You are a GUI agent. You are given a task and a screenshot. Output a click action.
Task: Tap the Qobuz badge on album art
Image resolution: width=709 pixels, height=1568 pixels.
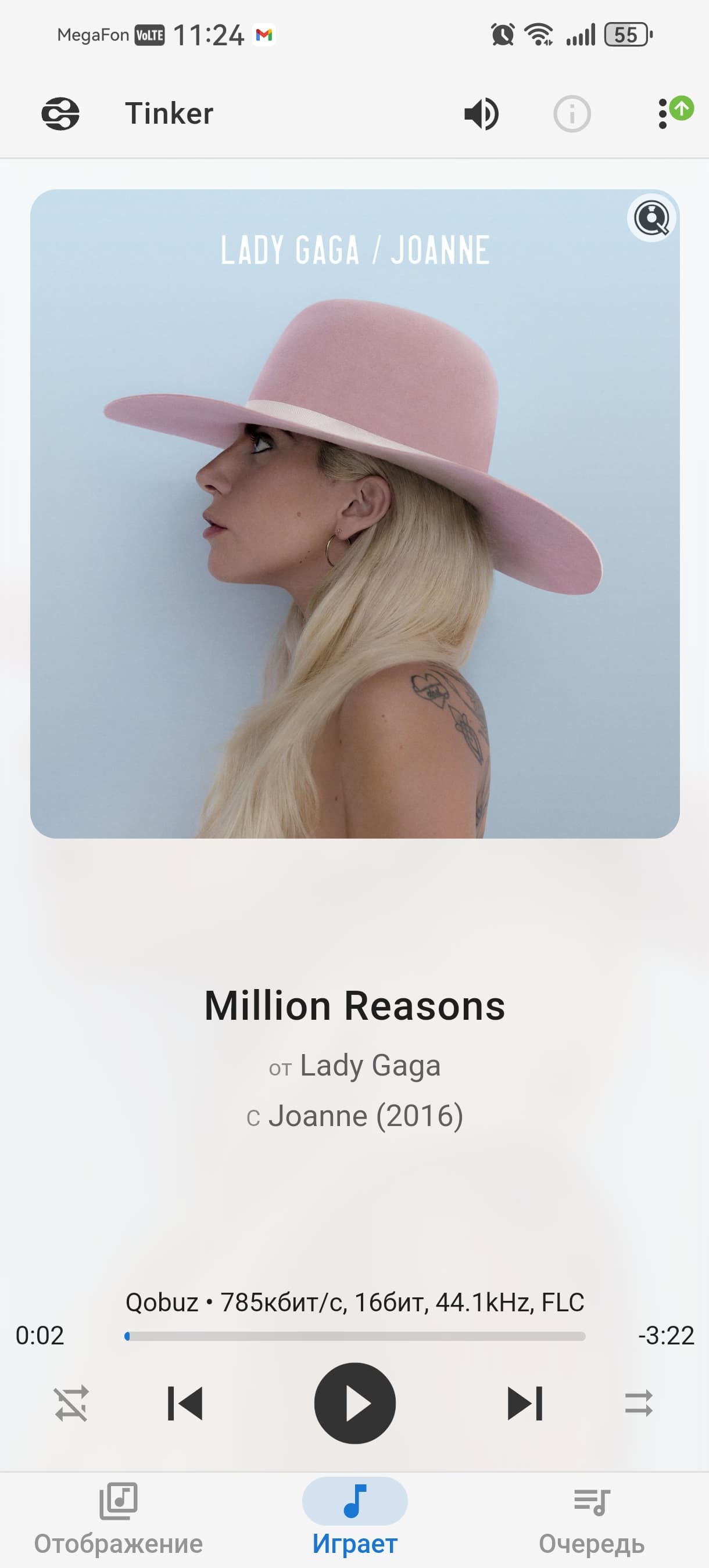click(651, 218)
